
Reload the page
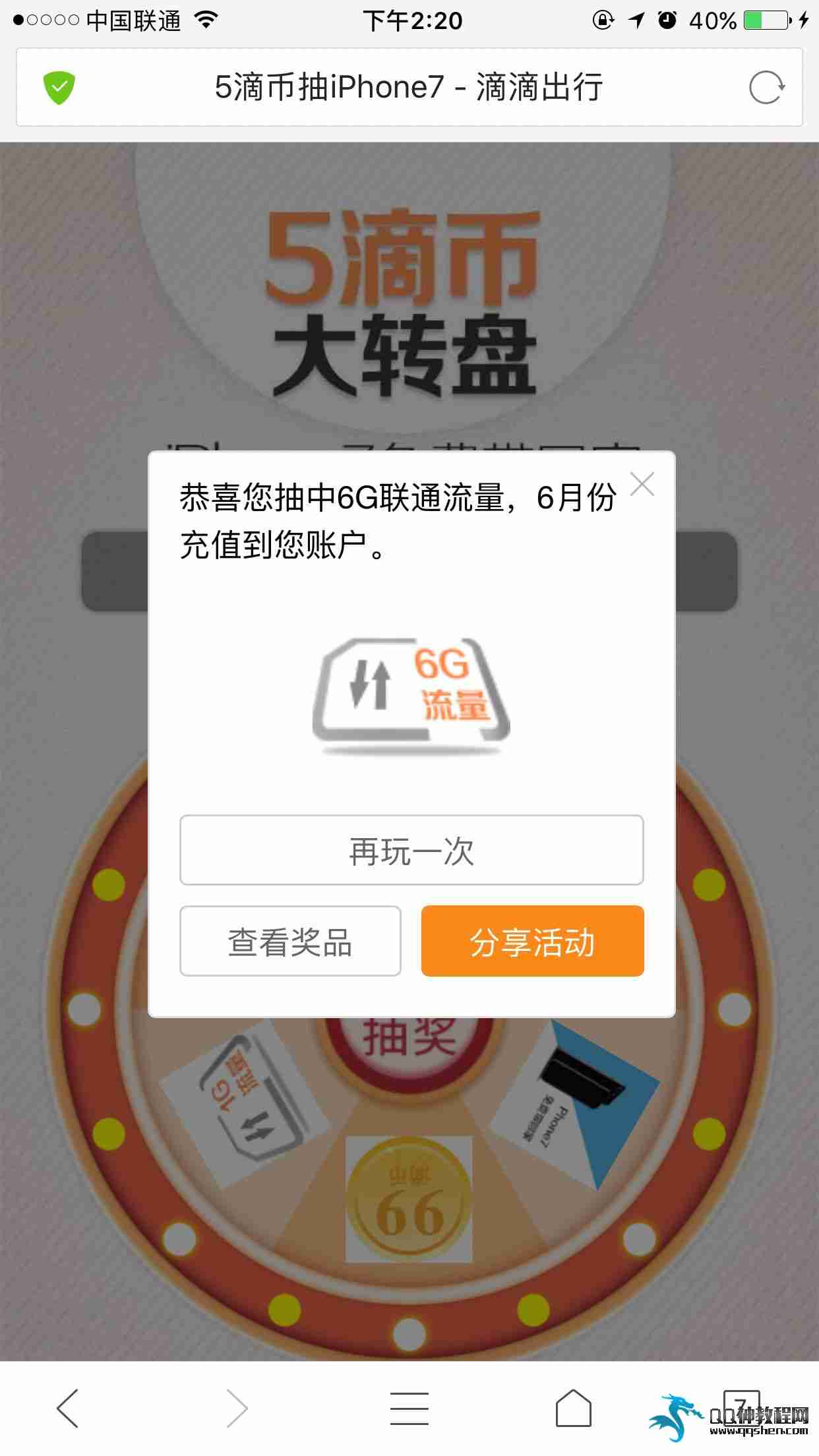[x=766, y=88]
